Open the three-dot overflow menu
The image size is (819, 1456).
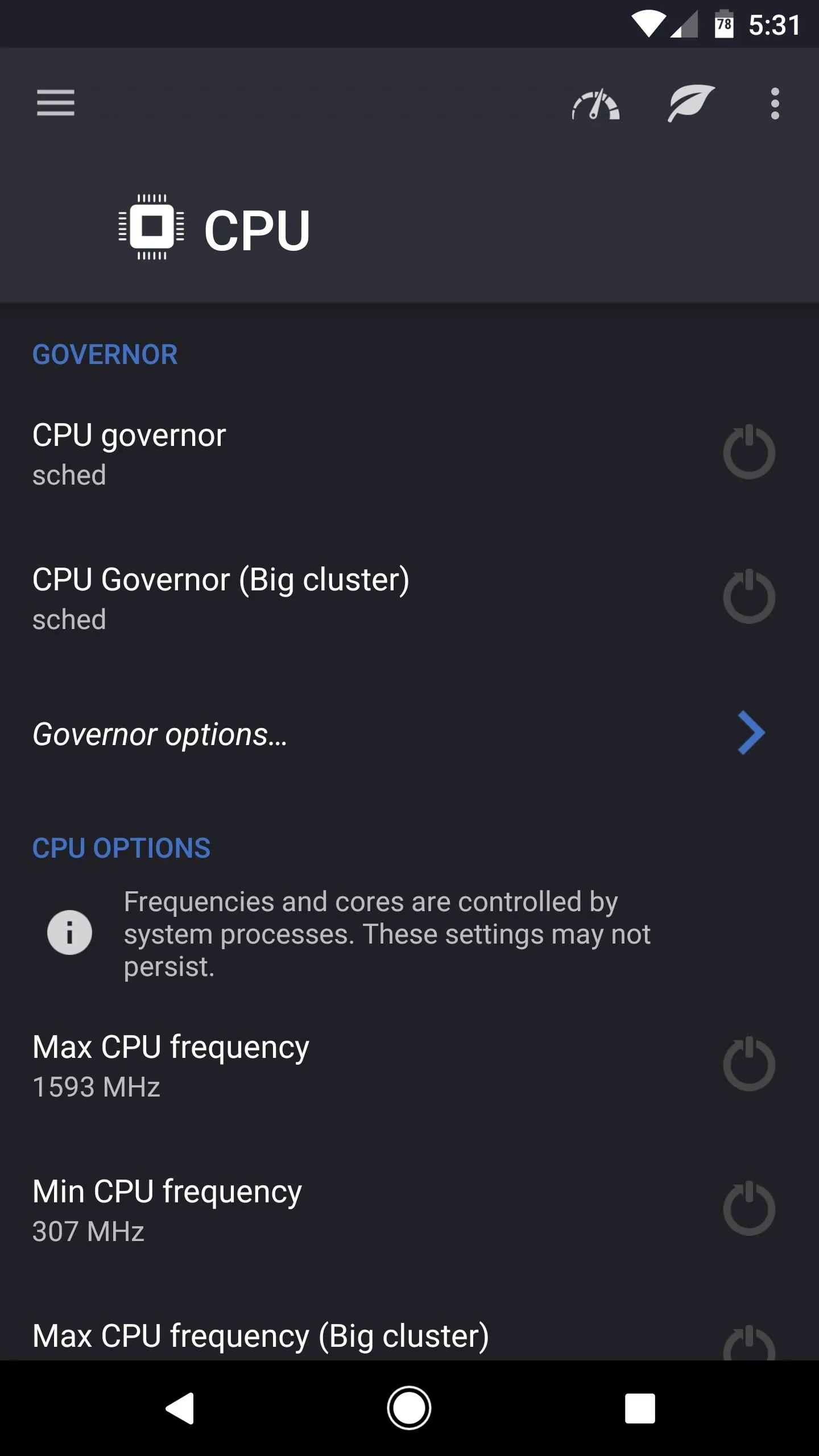point(775,104)
